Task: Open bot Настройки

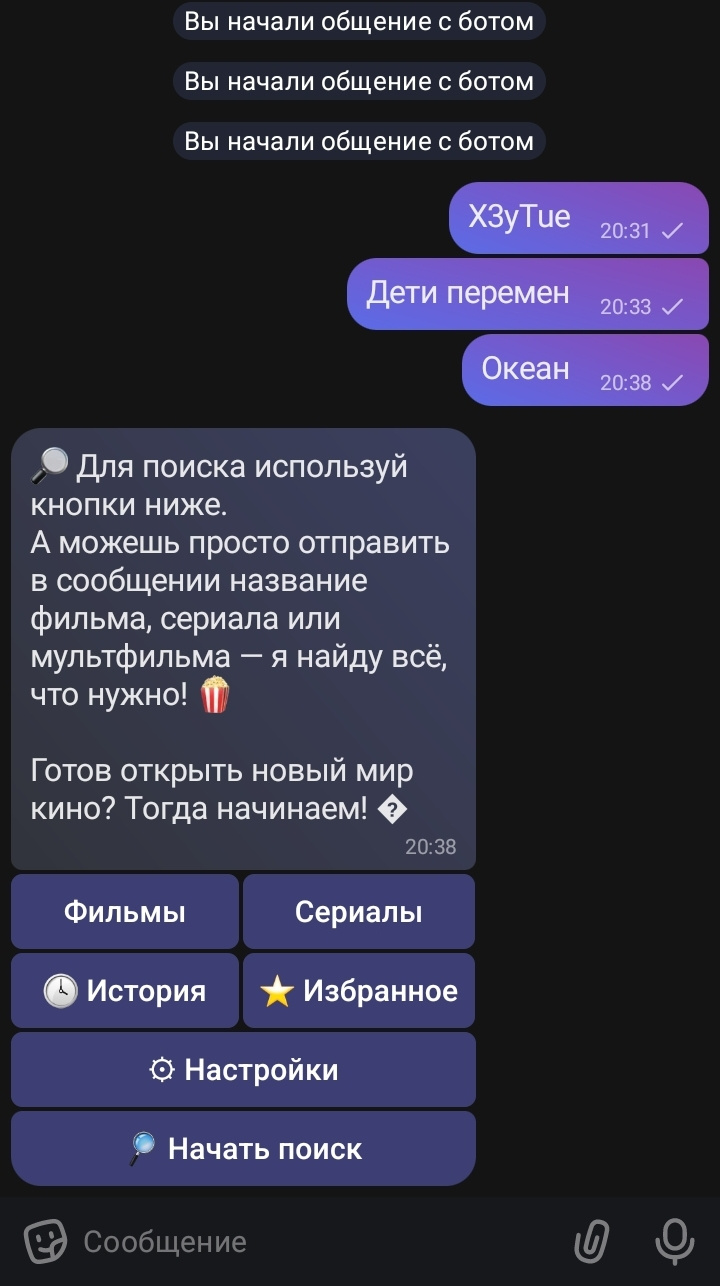Action: [243, 1070]
